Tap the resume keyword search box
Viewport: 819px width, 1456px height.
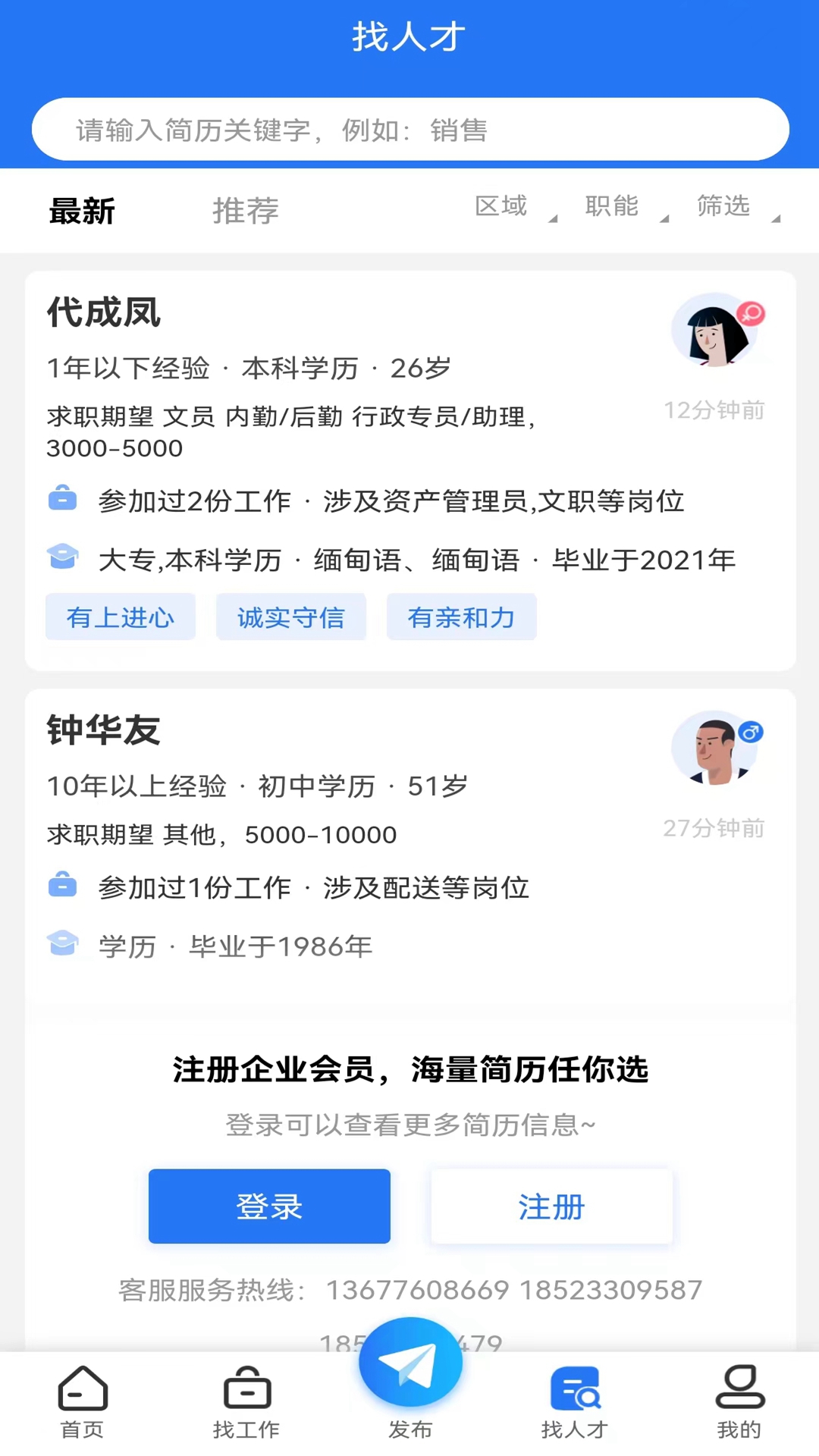click(409, 130)
